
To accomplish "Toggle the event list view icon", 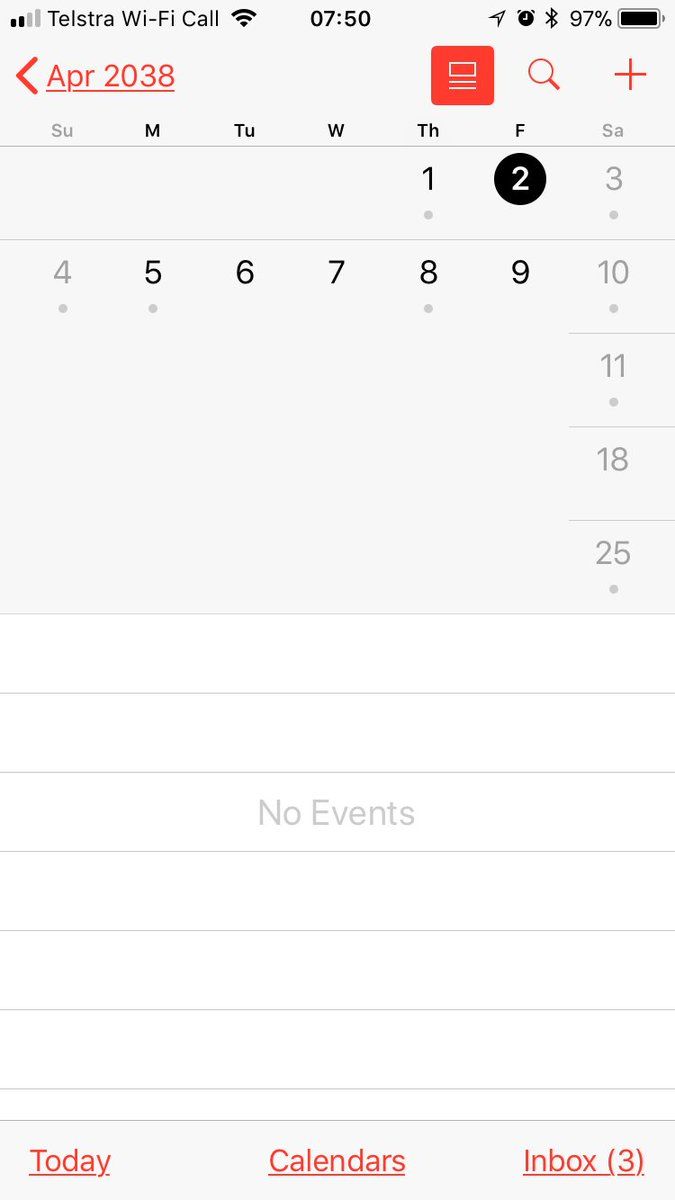I will [x=462, y=75].
